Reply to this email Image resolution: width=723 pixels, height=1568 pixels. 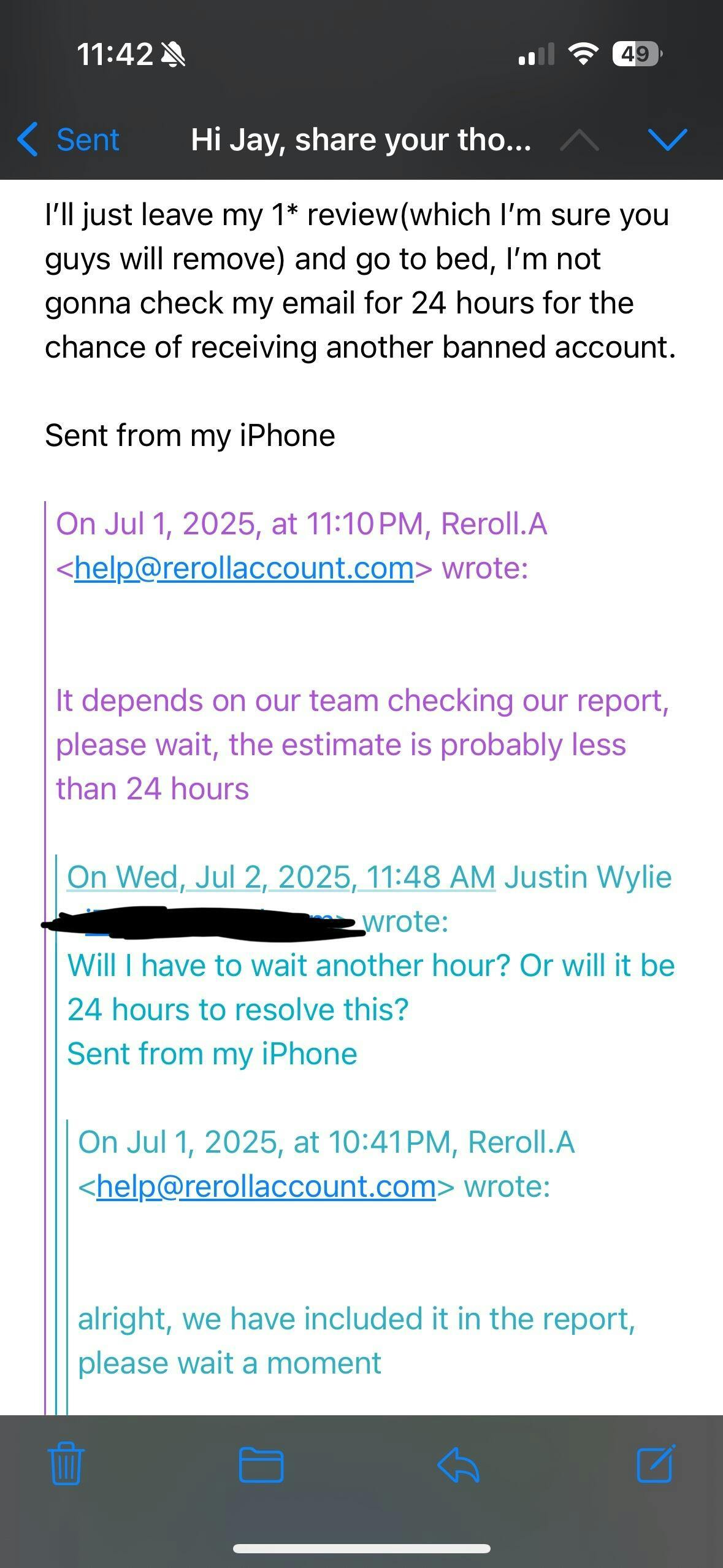[x=458, y=1464]
